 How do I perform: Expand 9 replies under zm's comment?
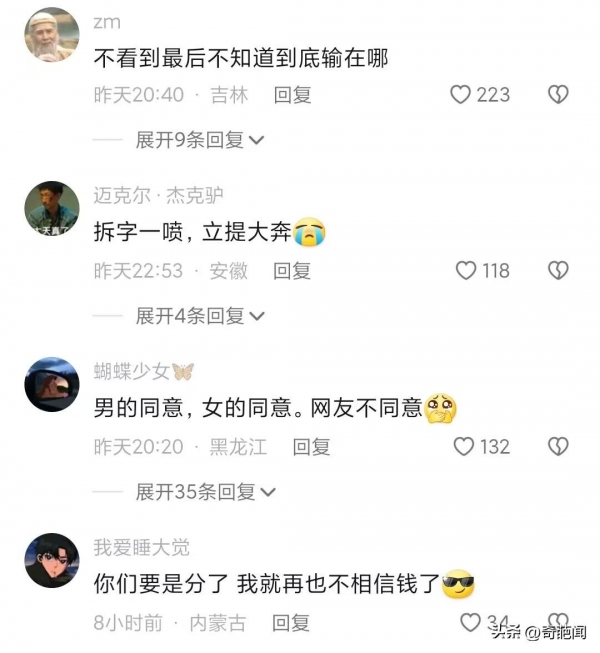(x=200, y=140)
